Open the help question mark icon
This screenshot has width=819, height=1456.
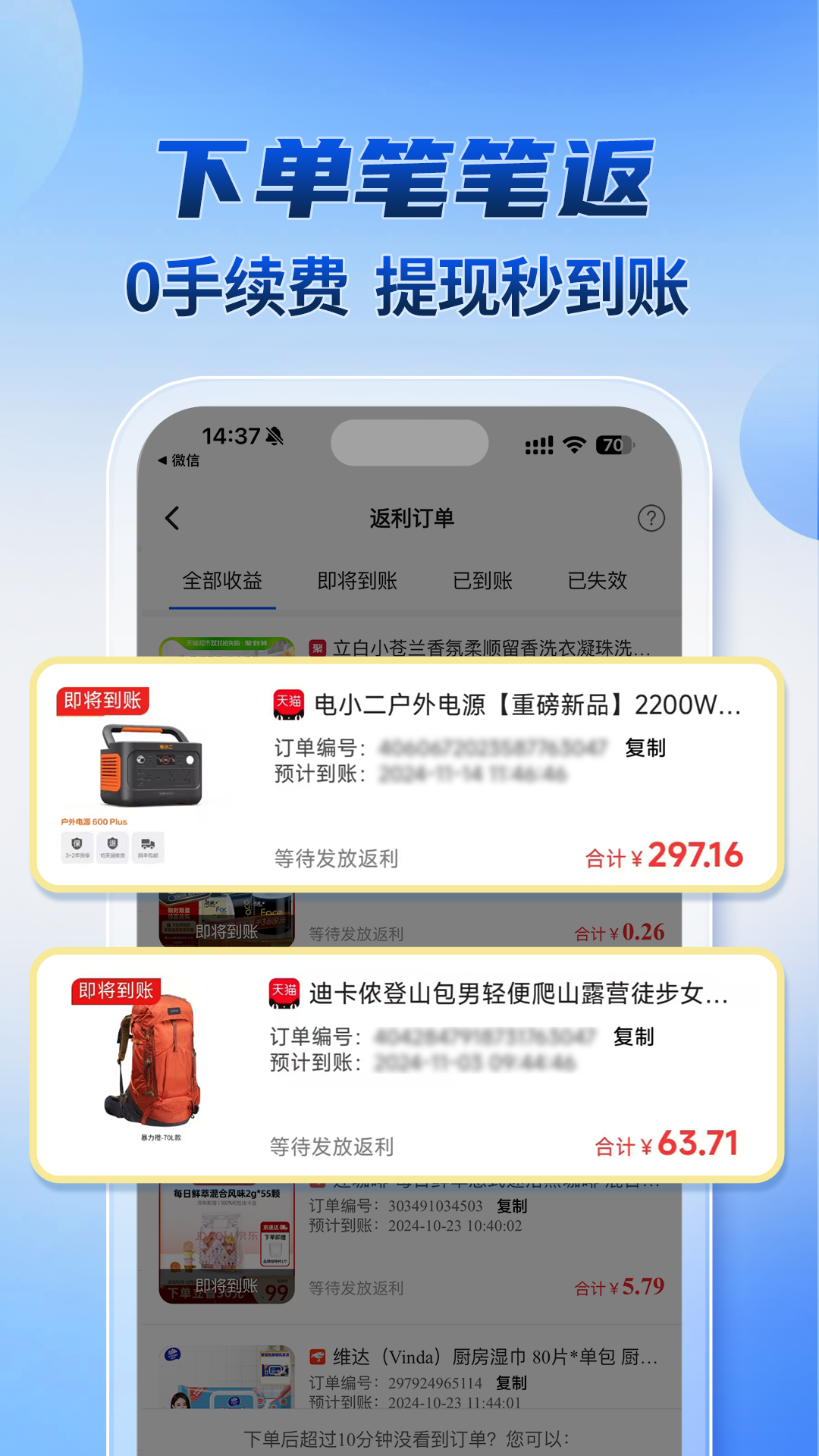[651, 518]
